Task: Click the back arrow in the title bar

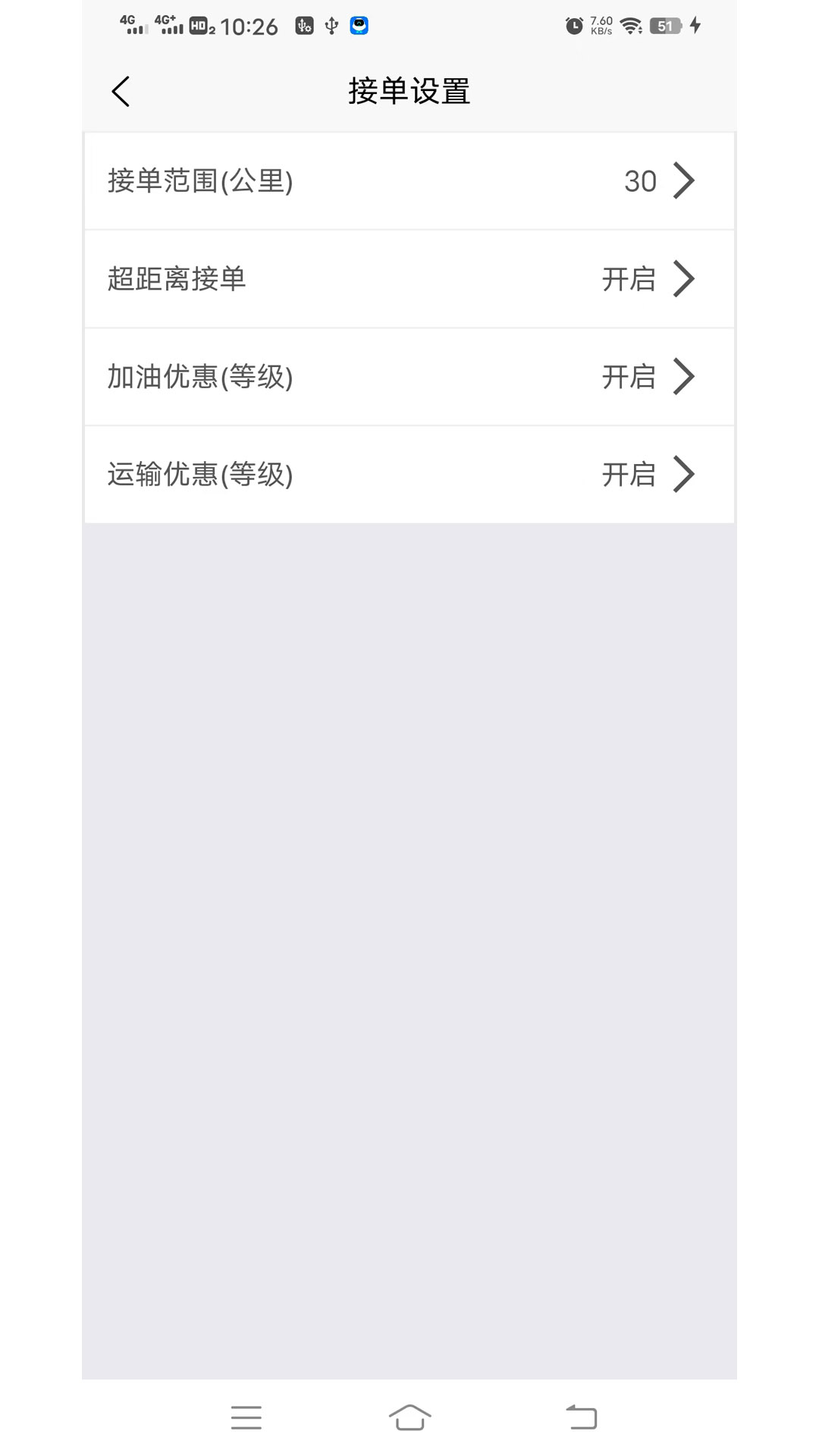Action: point(120,90)
